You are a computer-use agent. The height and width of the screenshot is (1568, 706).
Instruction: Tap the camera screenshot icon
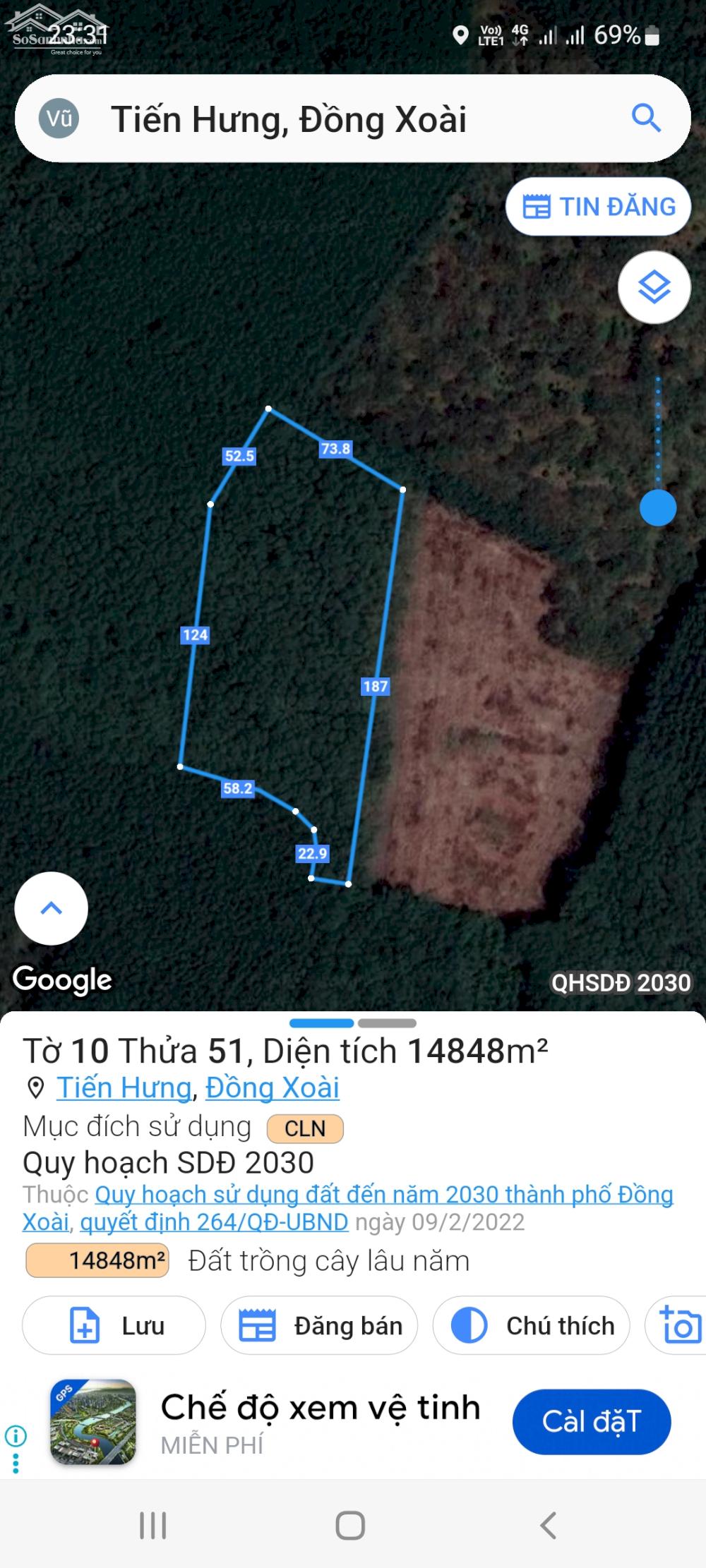(681, 1325)
